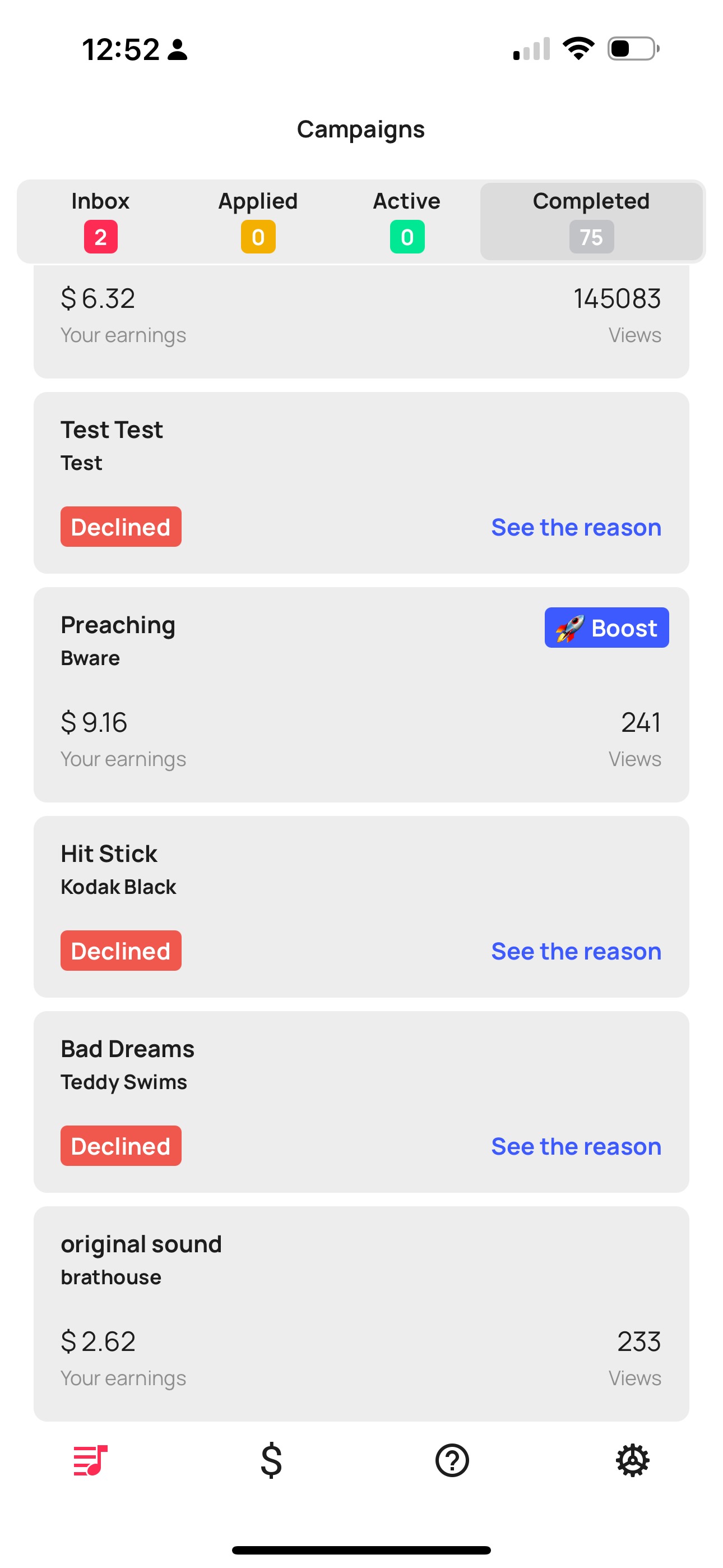Viewport: 723px width, 1568px height.
Task: Boost the Preaching campaign
Action: point(606,628)
